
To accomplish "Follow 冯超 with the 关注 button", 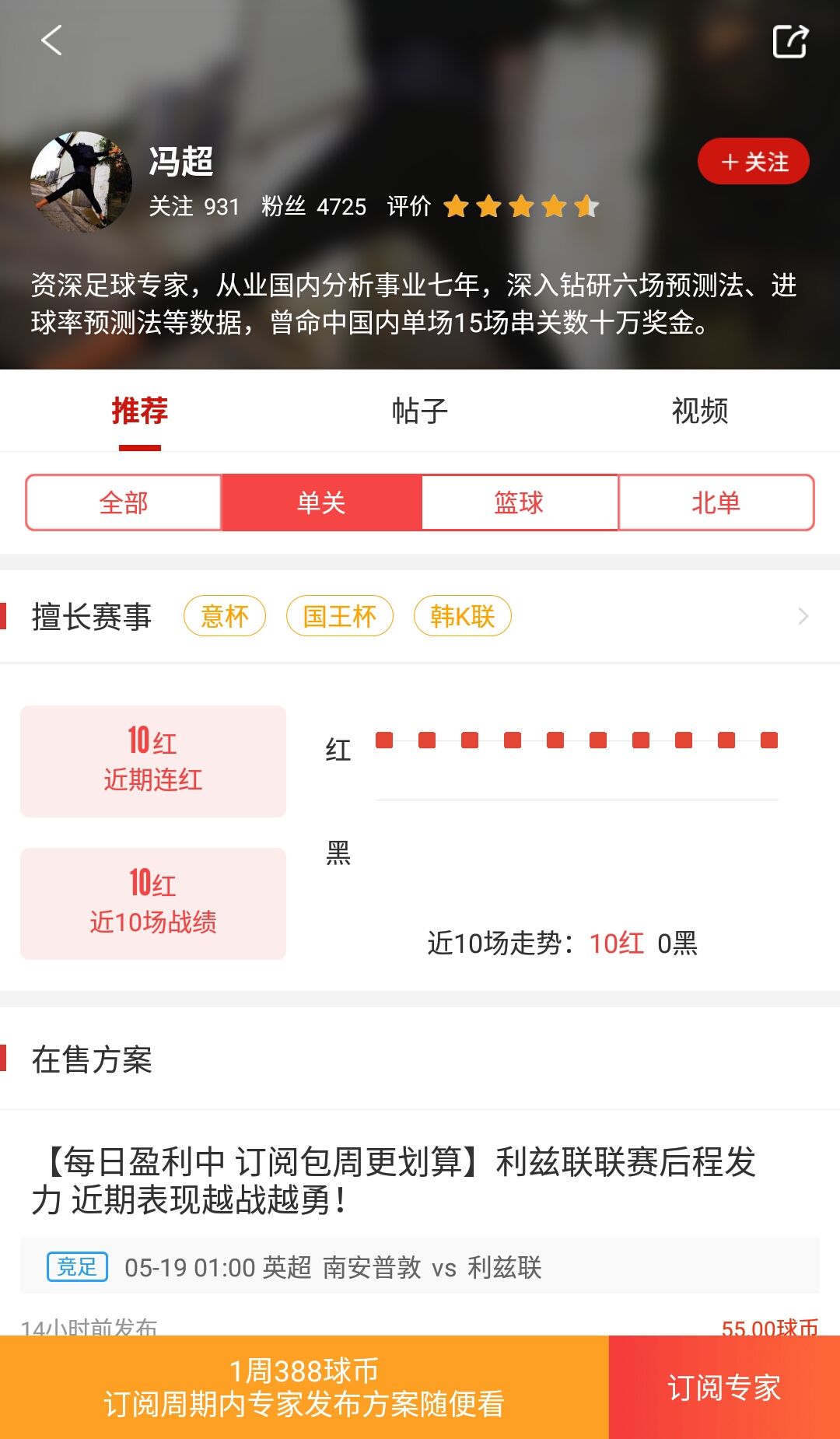I will (753, 162).
